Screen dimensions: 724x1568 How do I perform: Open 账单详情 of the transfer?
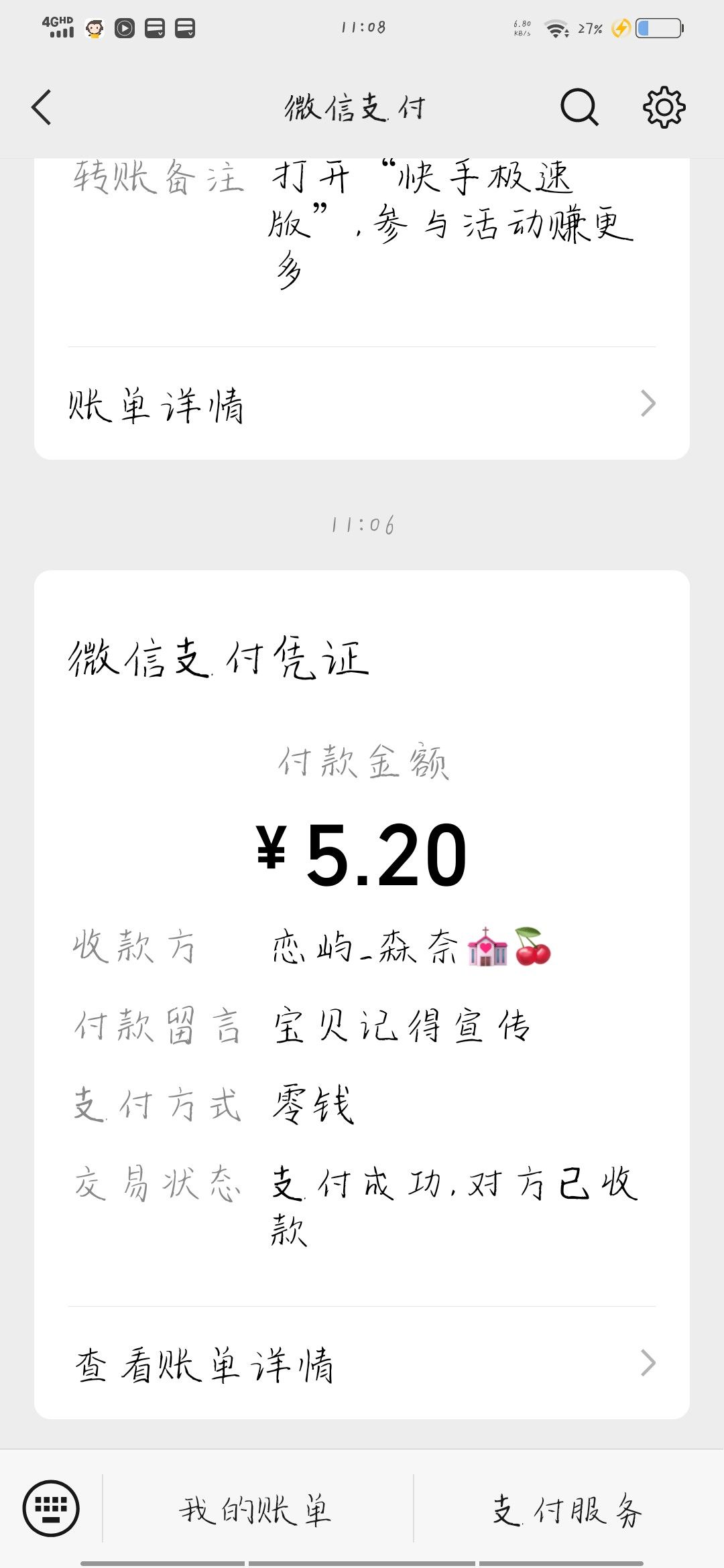362,405
